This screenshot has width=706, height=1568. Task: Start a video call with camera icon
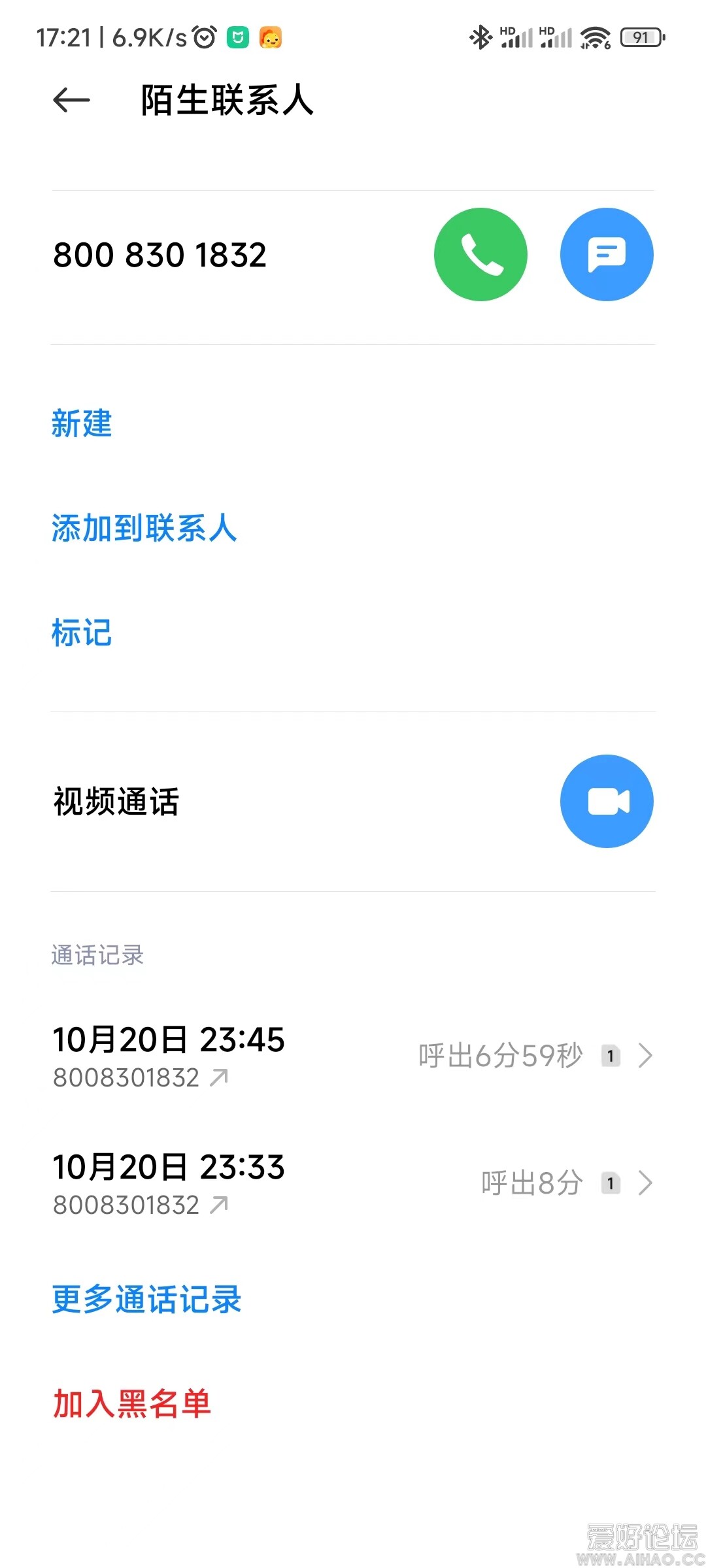tap(607, 802)
